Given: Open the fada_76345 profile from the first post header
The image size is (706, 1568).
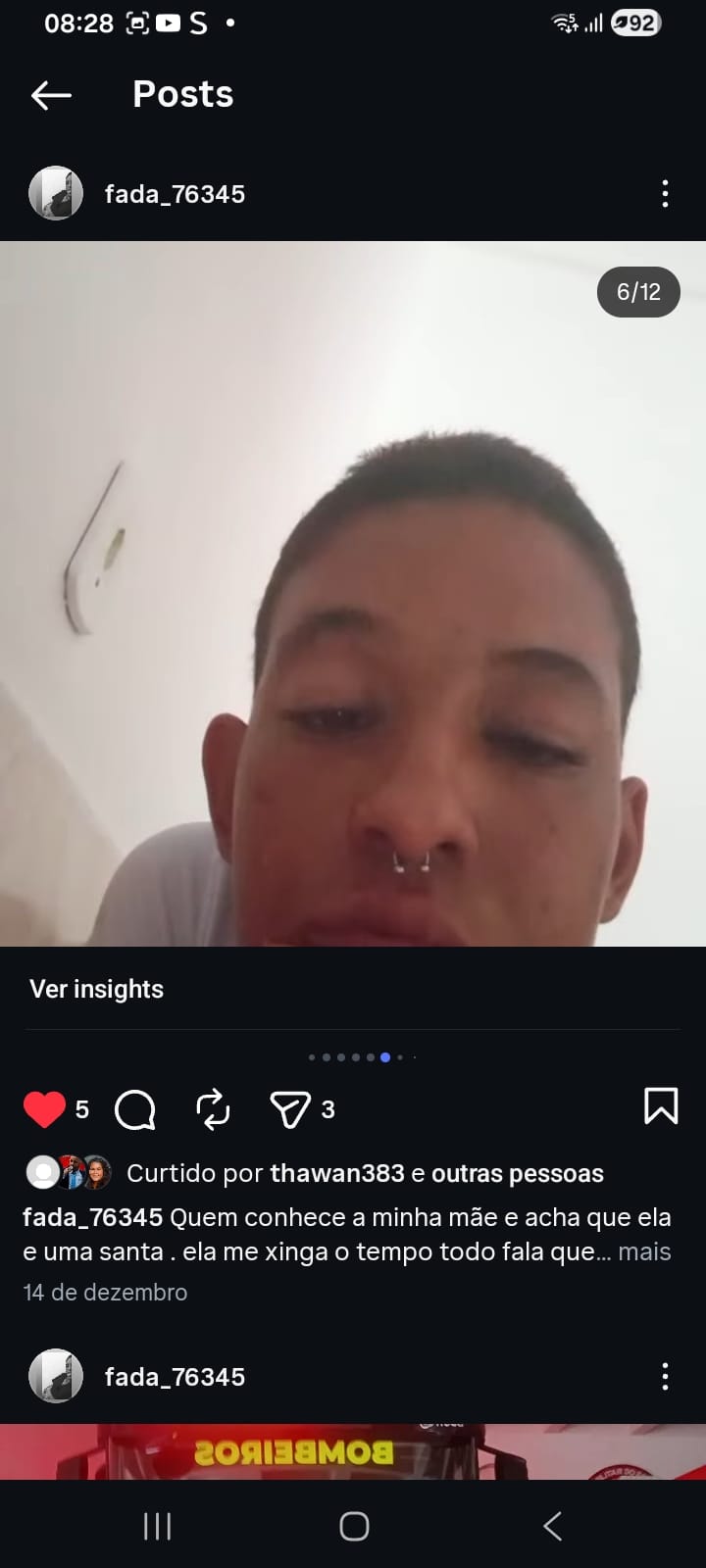Looking at the screenshot, I should tap(174, 194).
